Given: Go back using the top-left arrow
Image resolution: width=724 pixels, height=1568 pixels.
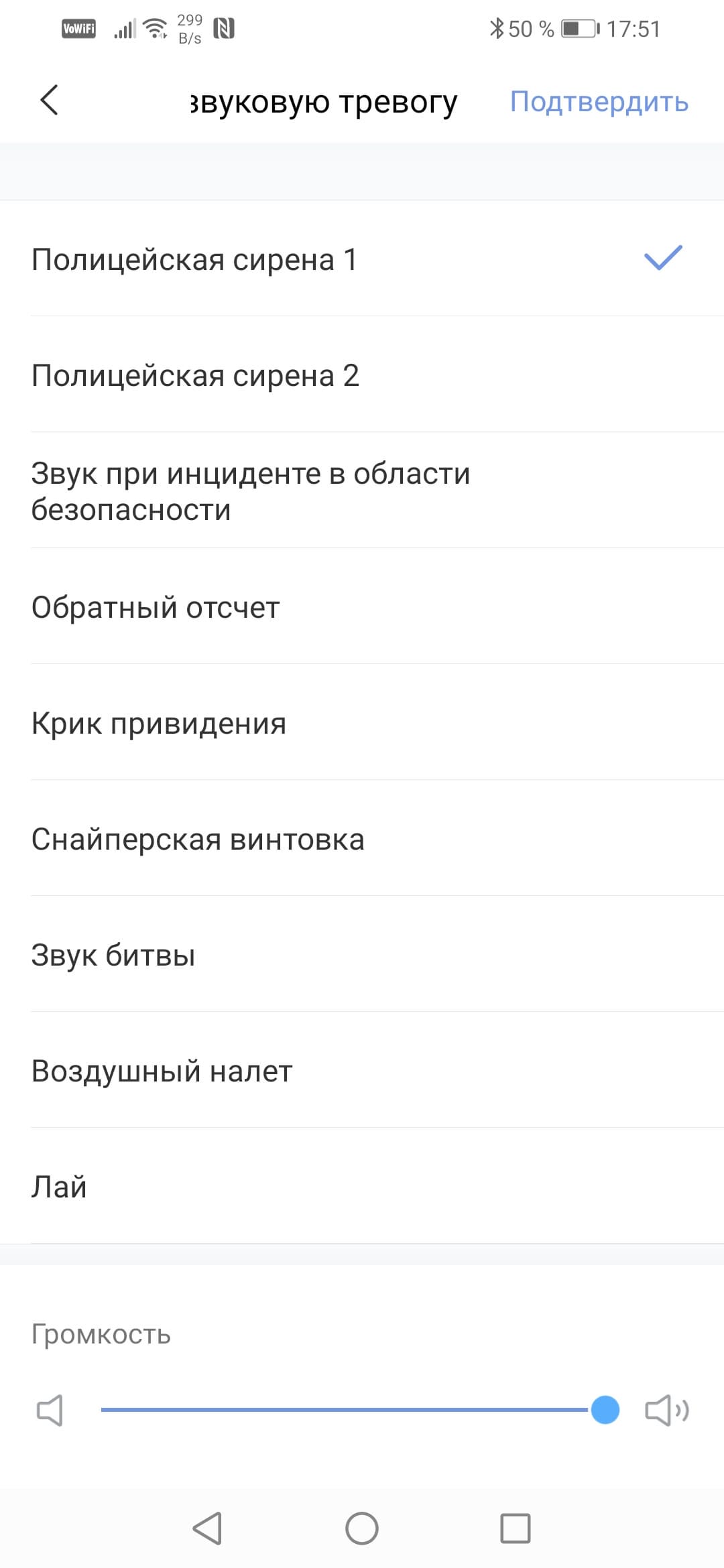Looking at the screenshot, I should coord(49,101).
